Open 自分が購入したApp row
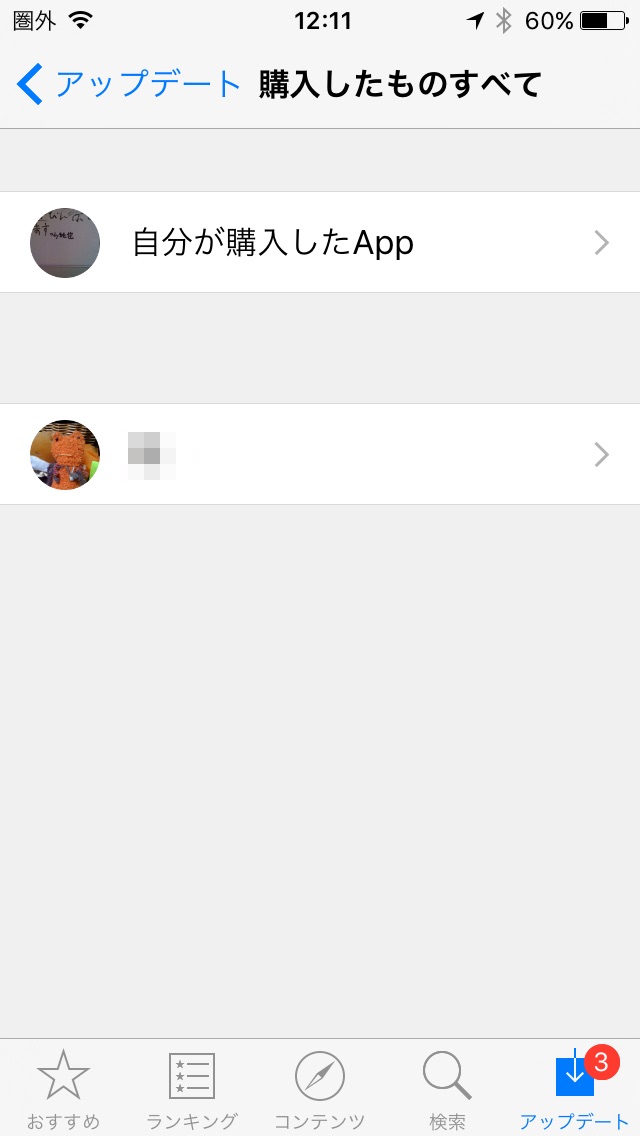The height and width of the screenshot is (1136, 640). [320, 243]
